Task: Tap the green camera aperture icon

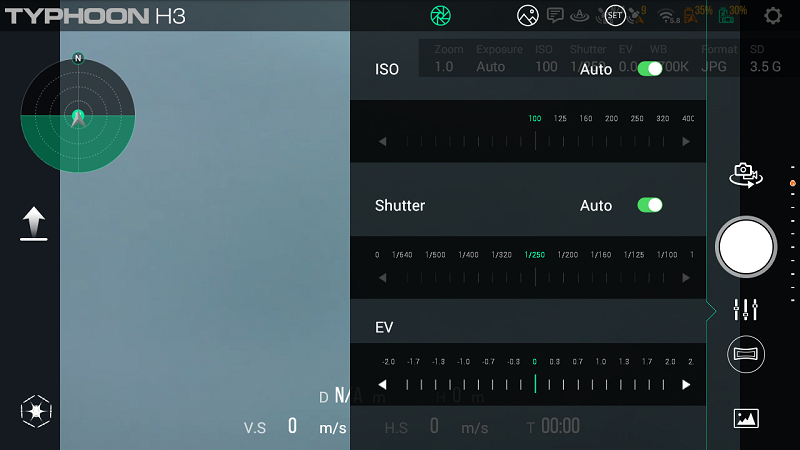Action: [x=441, y=15]
